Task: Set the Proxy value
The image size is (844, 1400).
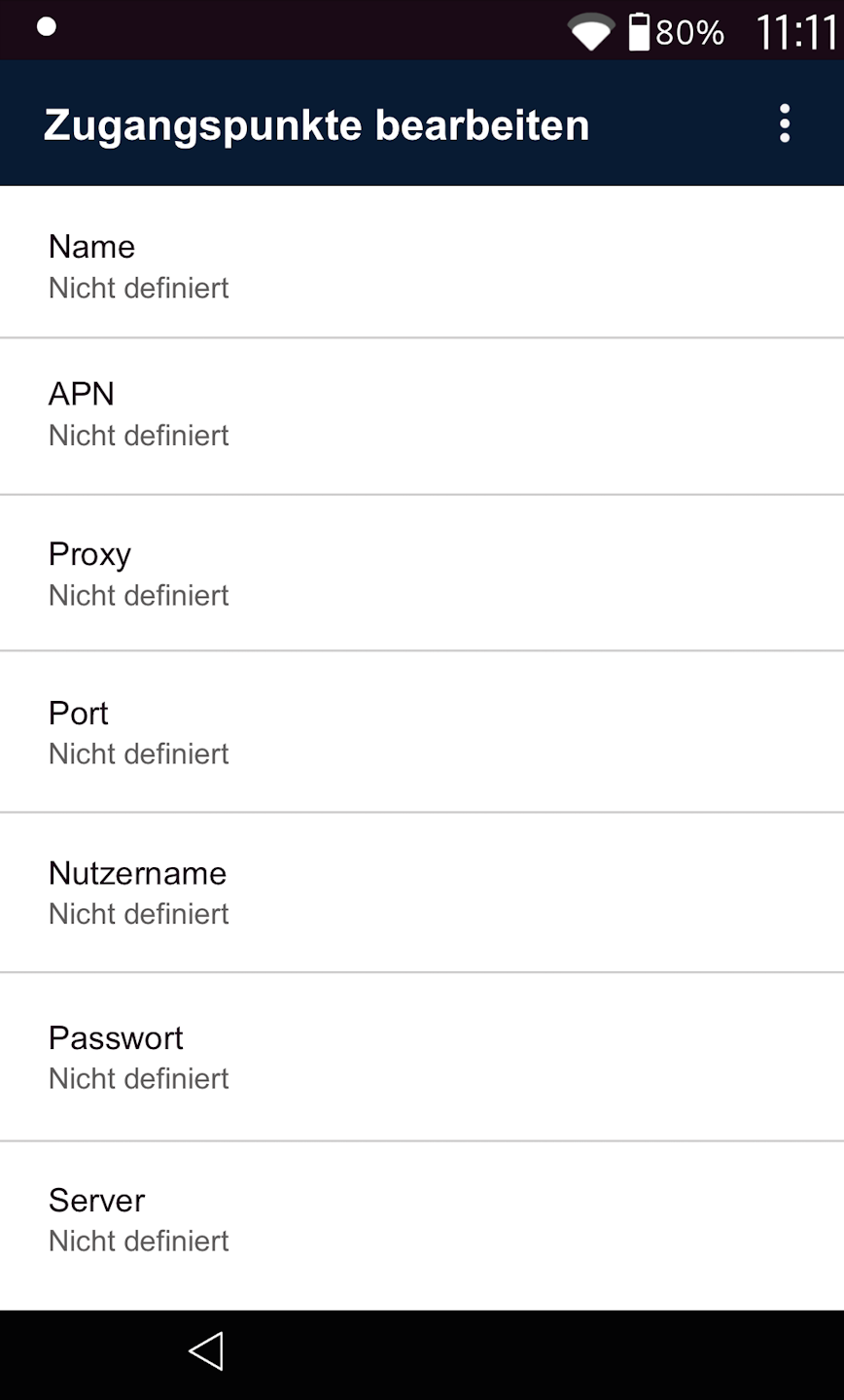Action: [422, 574]
